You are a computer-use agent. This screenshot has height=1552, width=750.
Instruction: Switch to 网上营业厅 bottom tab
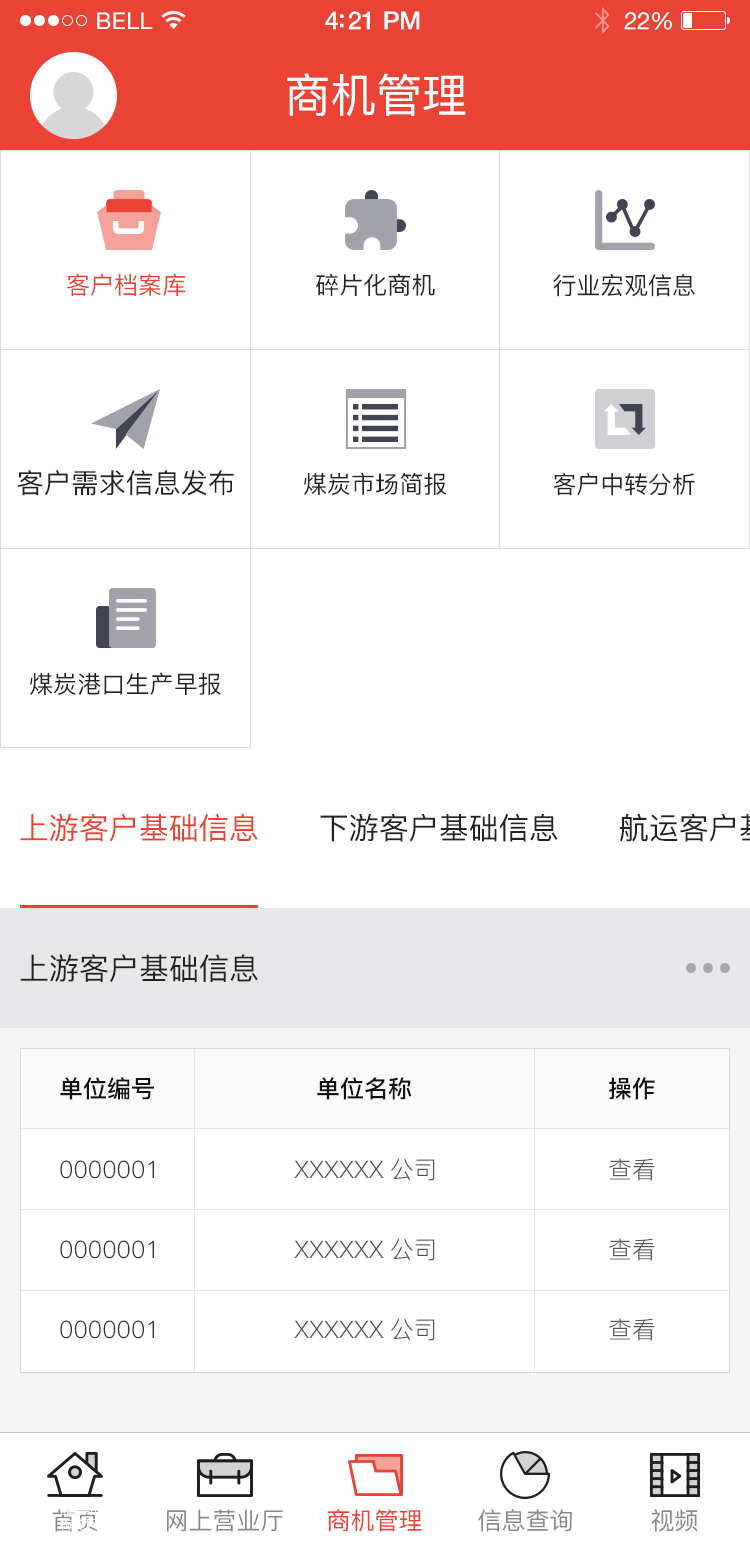click(x=225, y=1493)
